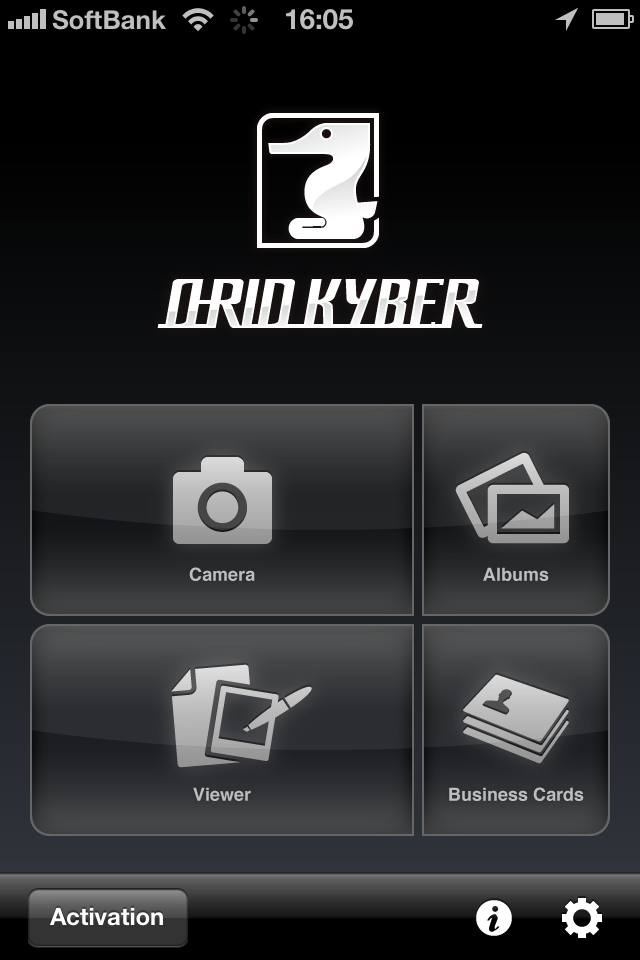Launch the Viewer
The height and width of the screenshot is (960, 640).
[x=222, y=730]
